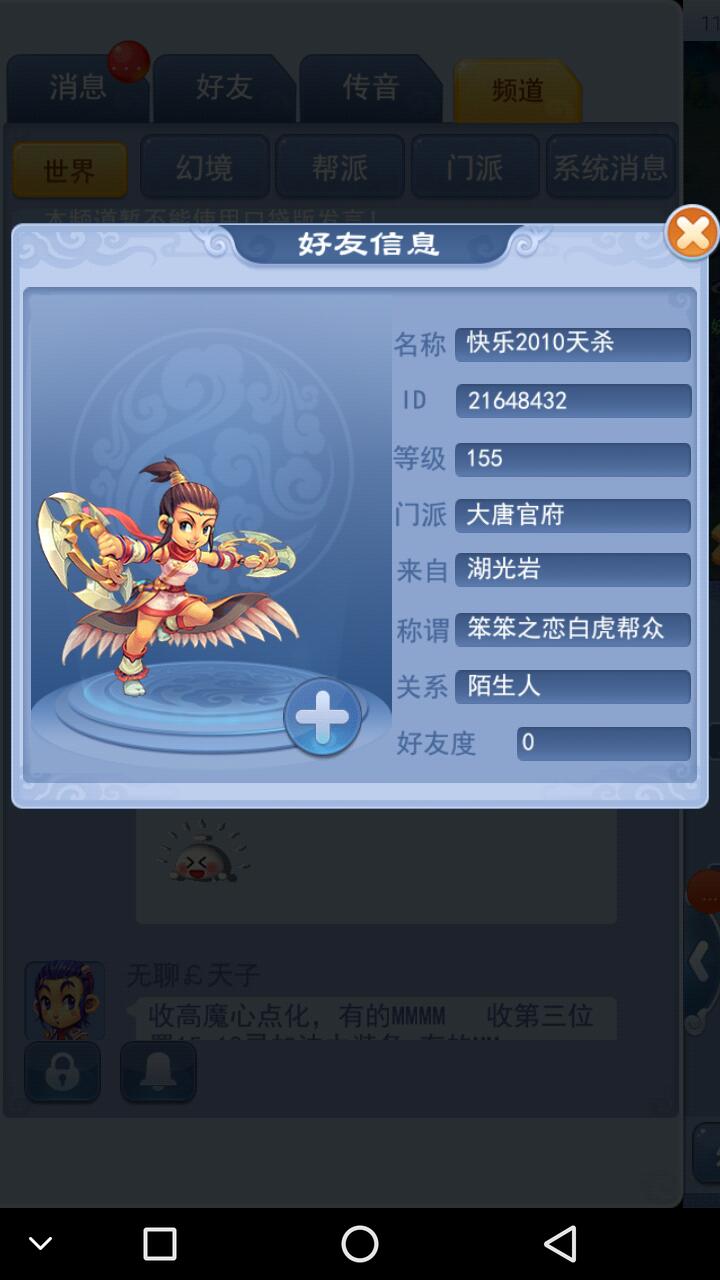Image resolution: width=720 pixels, height=1280 pixels.
Task: Open 无聊£天子's avatar
Action: tap(64, 1000)
